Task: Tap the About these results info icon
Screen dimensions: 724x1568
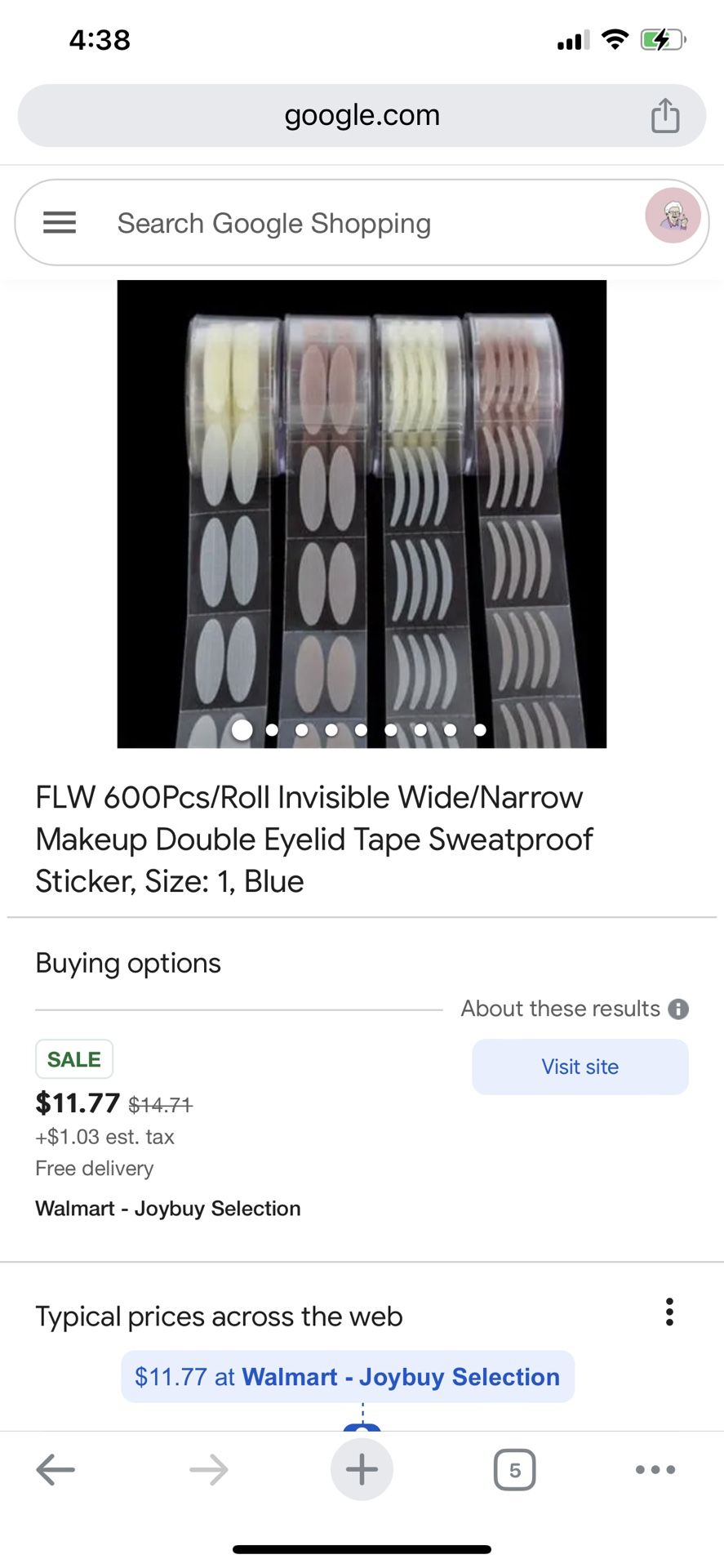Action: pos(678,1009)
